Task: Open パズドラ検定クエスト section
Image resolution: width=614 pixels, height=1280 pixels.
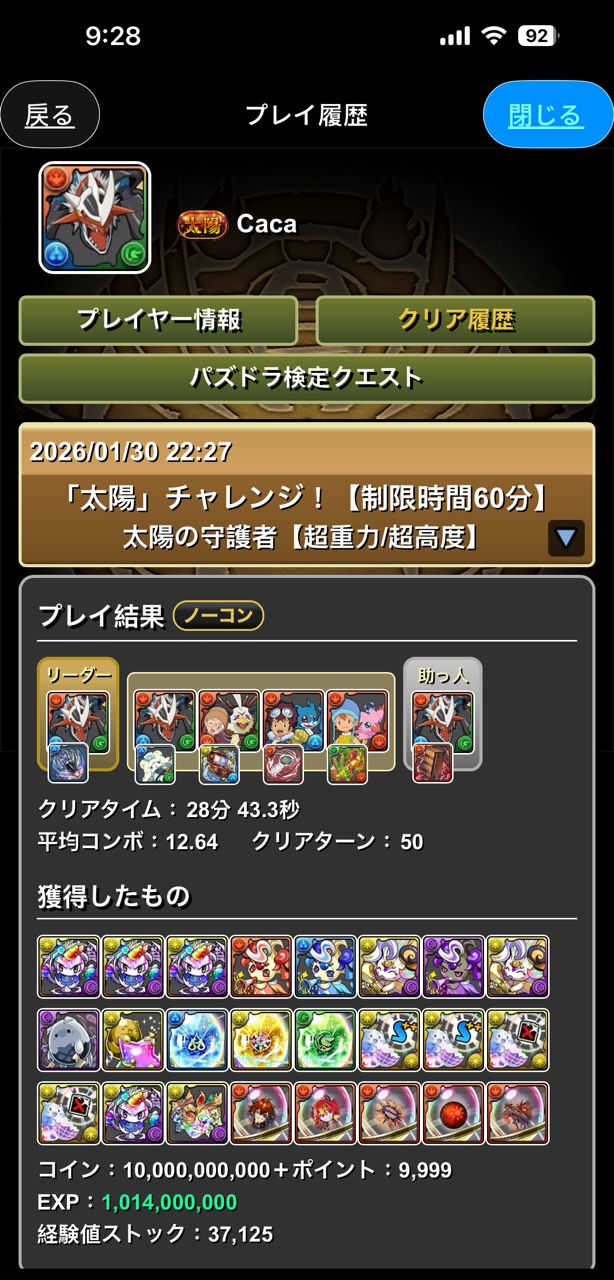Action: coord(306,377)
